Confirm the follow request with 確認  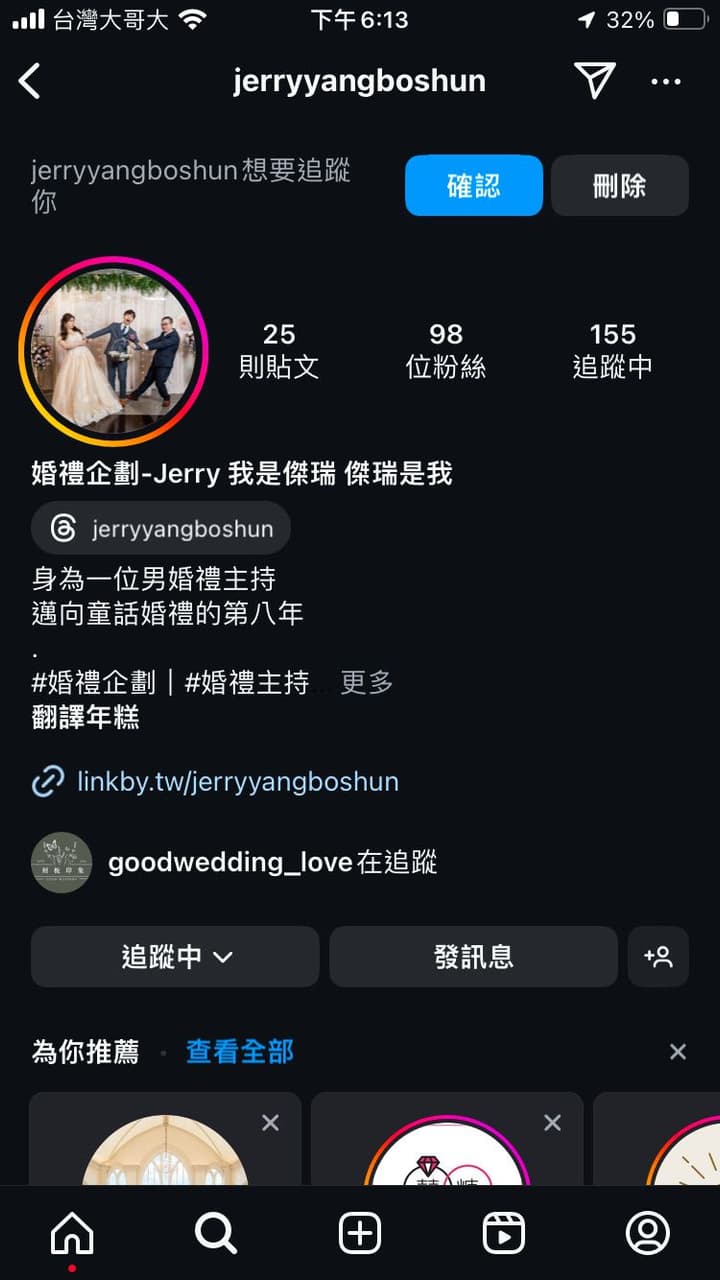pos(473,185)
